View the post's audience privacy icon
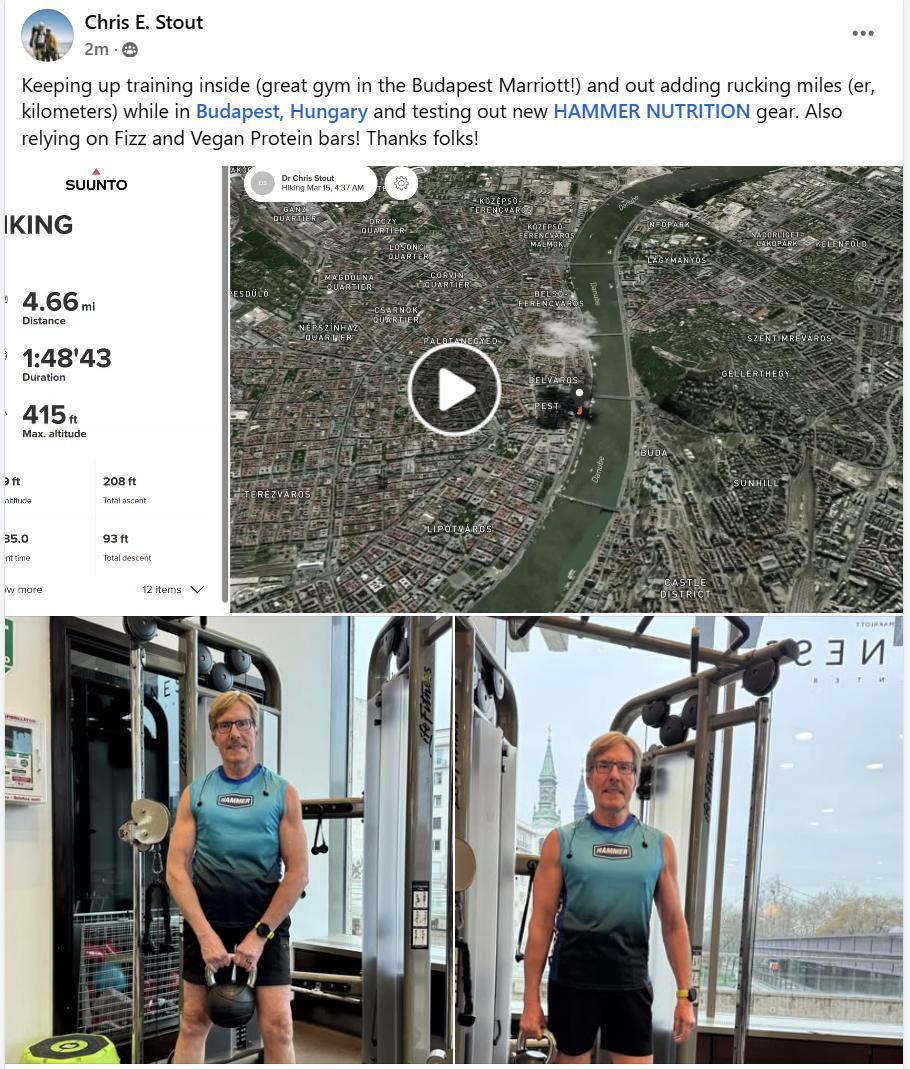 [x=130, y=49]
